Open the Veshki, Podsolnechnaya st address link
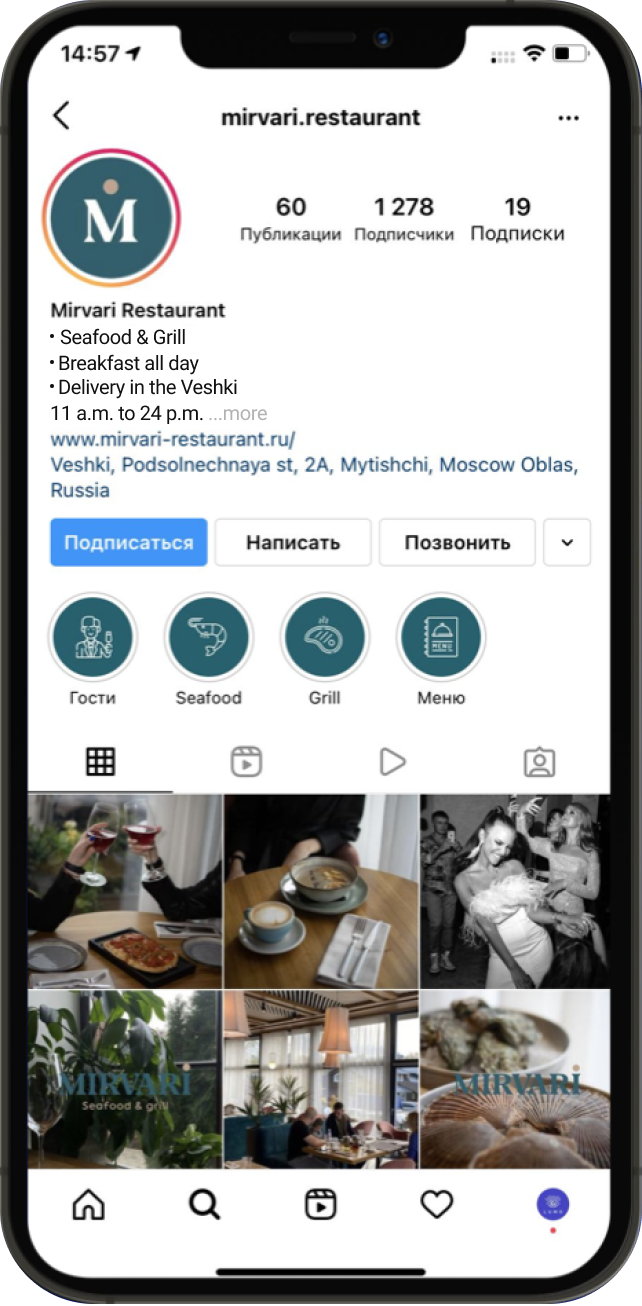 pyautogui.click(x=313, y=466)
